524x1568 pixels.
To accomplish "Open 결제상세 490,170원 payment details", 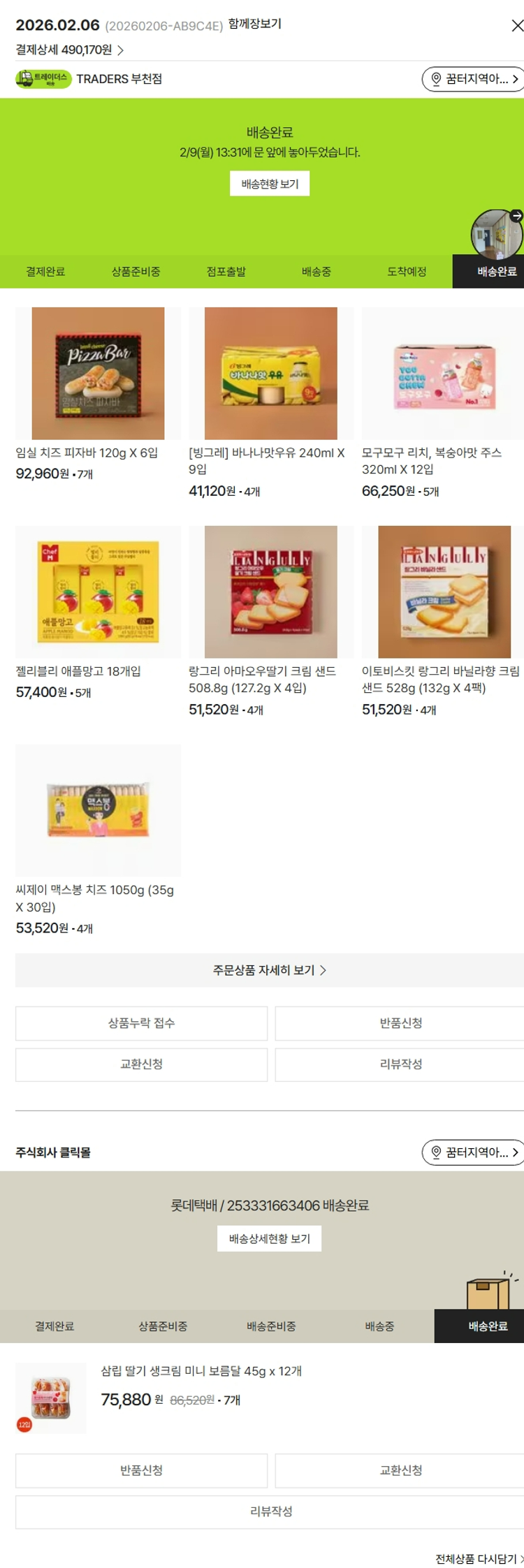I will click(x=70, y=50).
